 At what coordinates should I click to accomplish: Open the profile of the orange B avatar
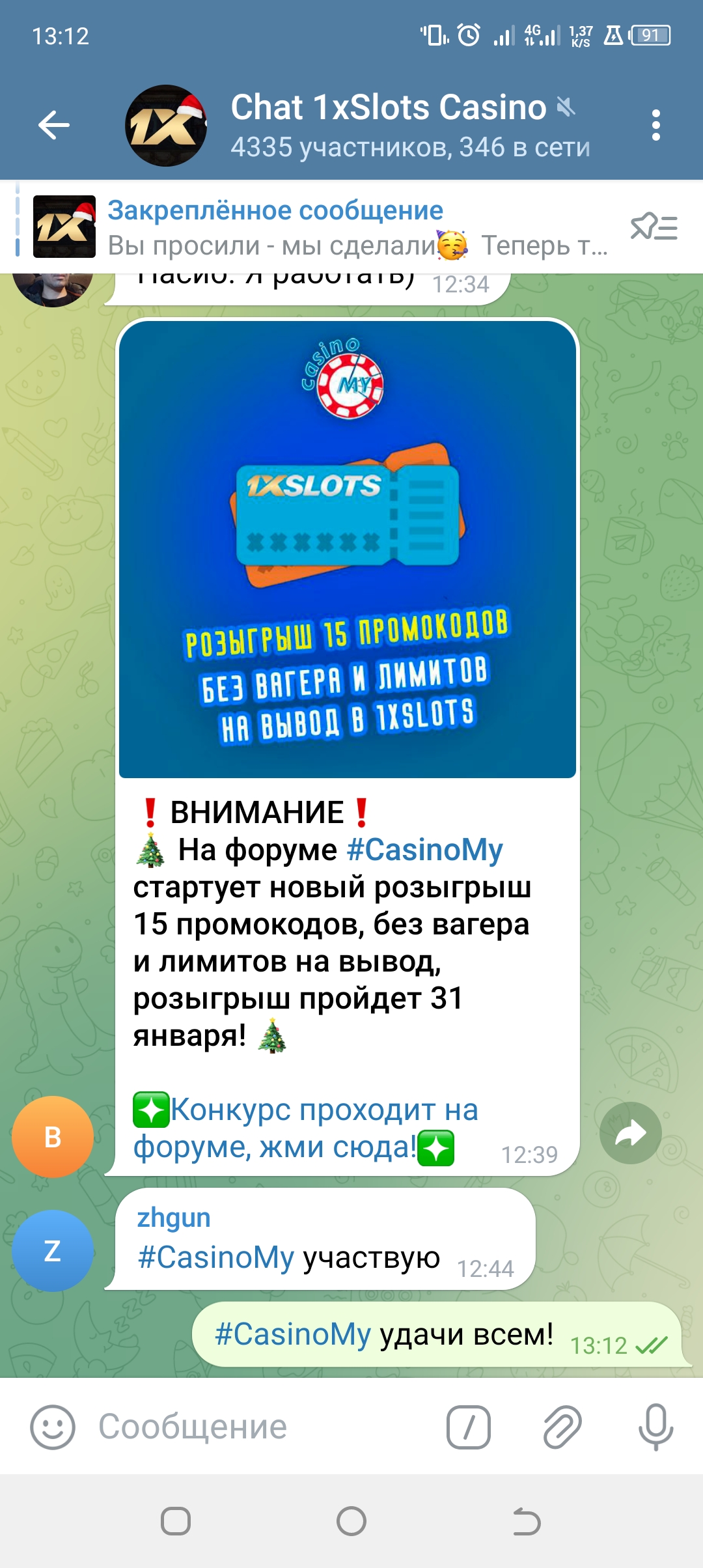pos(53,1137)
